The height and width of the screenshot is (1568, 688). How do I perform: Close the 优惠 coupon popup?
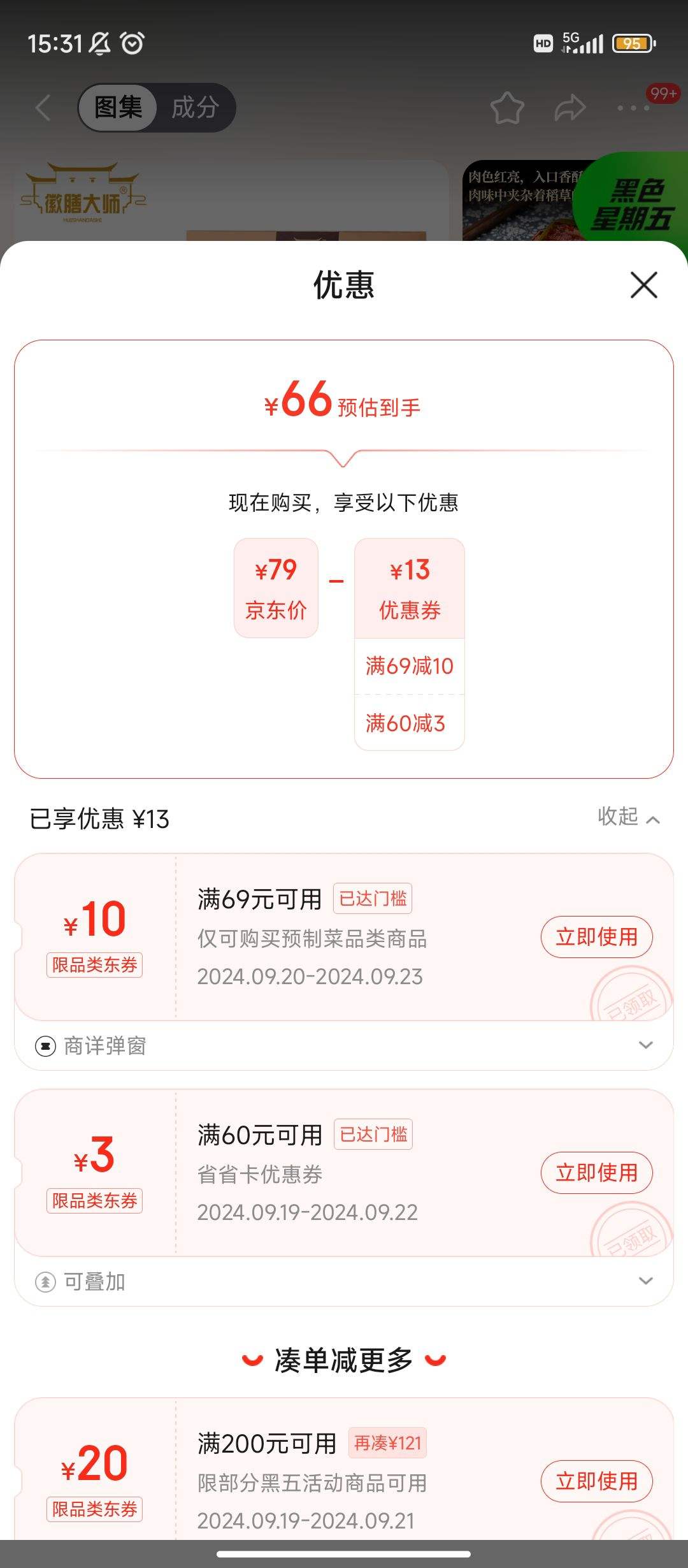643,285
